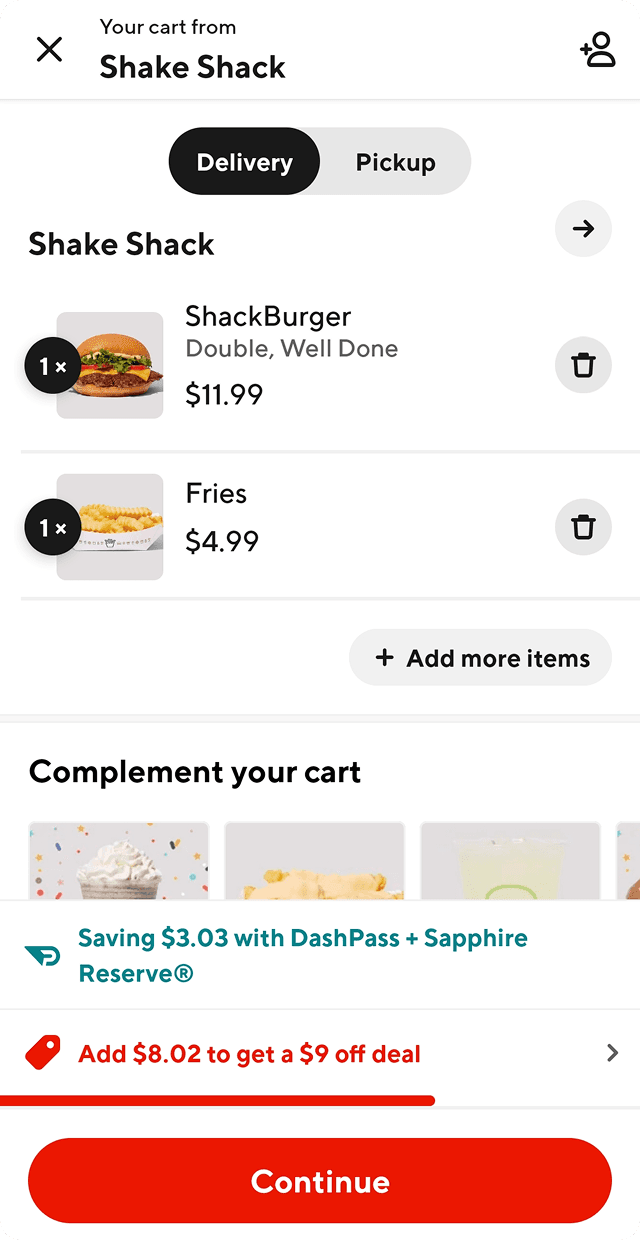This screenshot has width=640, height=1240.
Task: Add the lemonade drink suggestion
Action: click(x=510, y=860)
